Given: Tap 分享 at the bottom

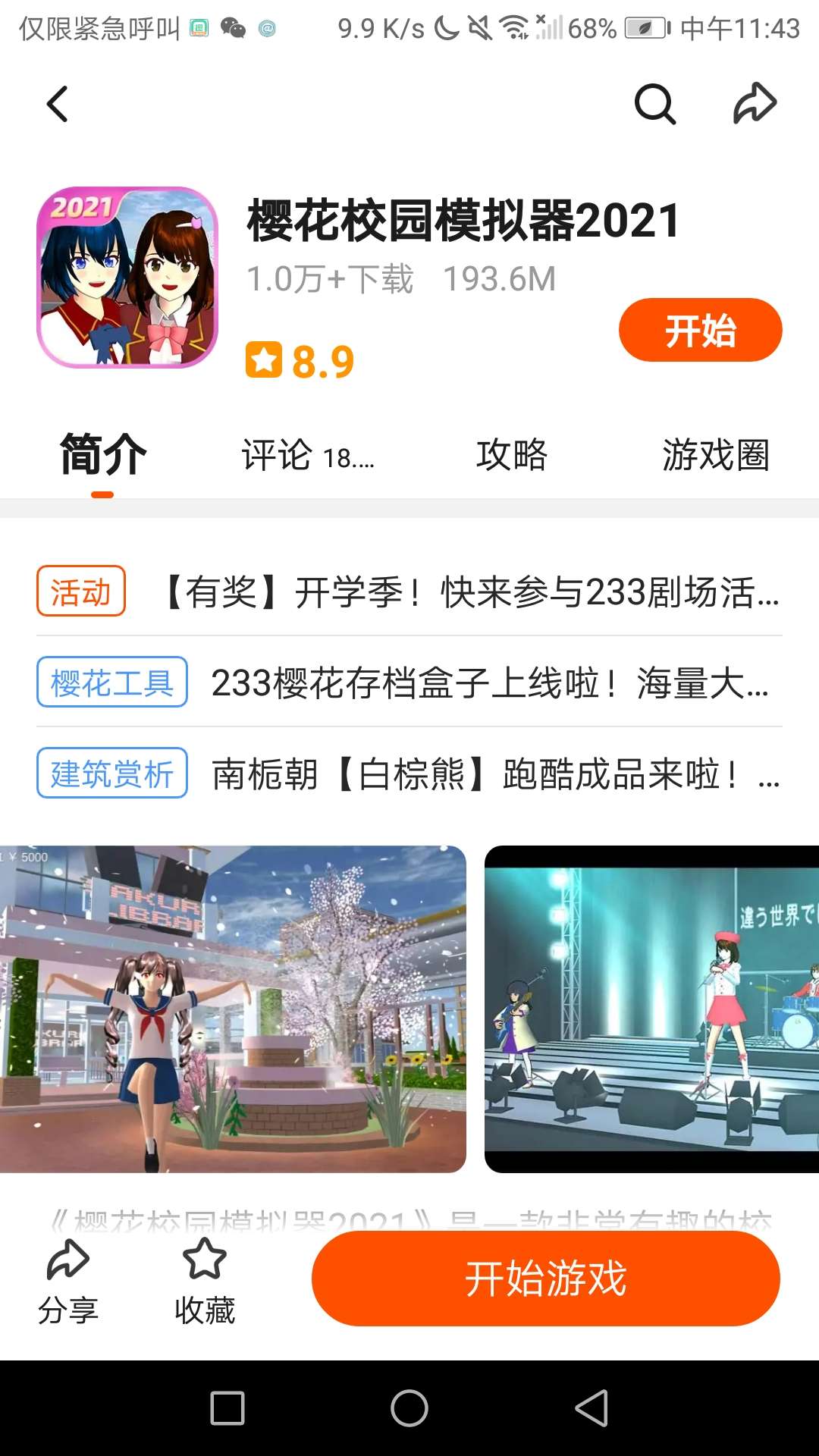Looking at the screenshot, I should click(68, 1282).
